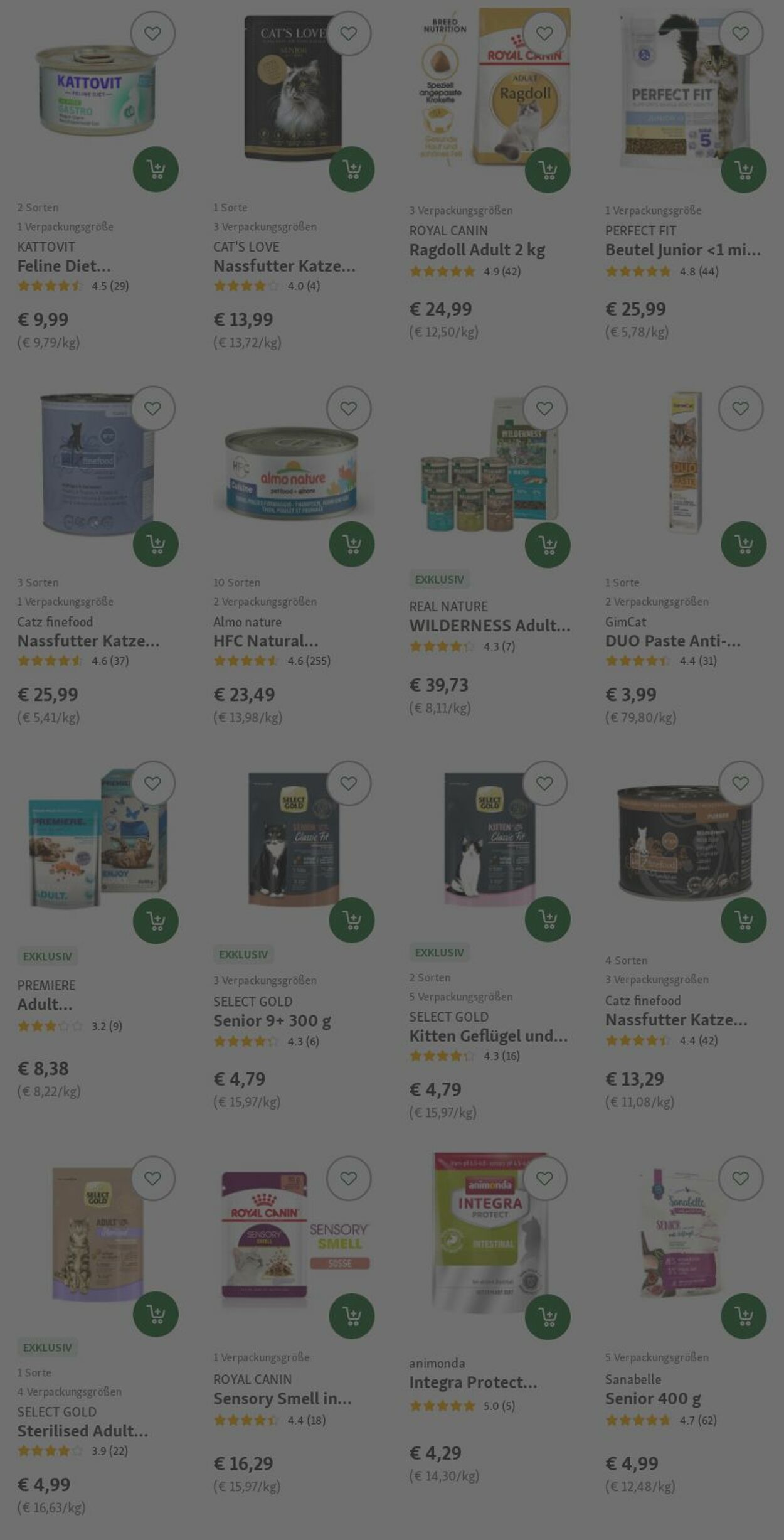
Task: Favorite the GimCat DUO Paste
Action: 741,409
